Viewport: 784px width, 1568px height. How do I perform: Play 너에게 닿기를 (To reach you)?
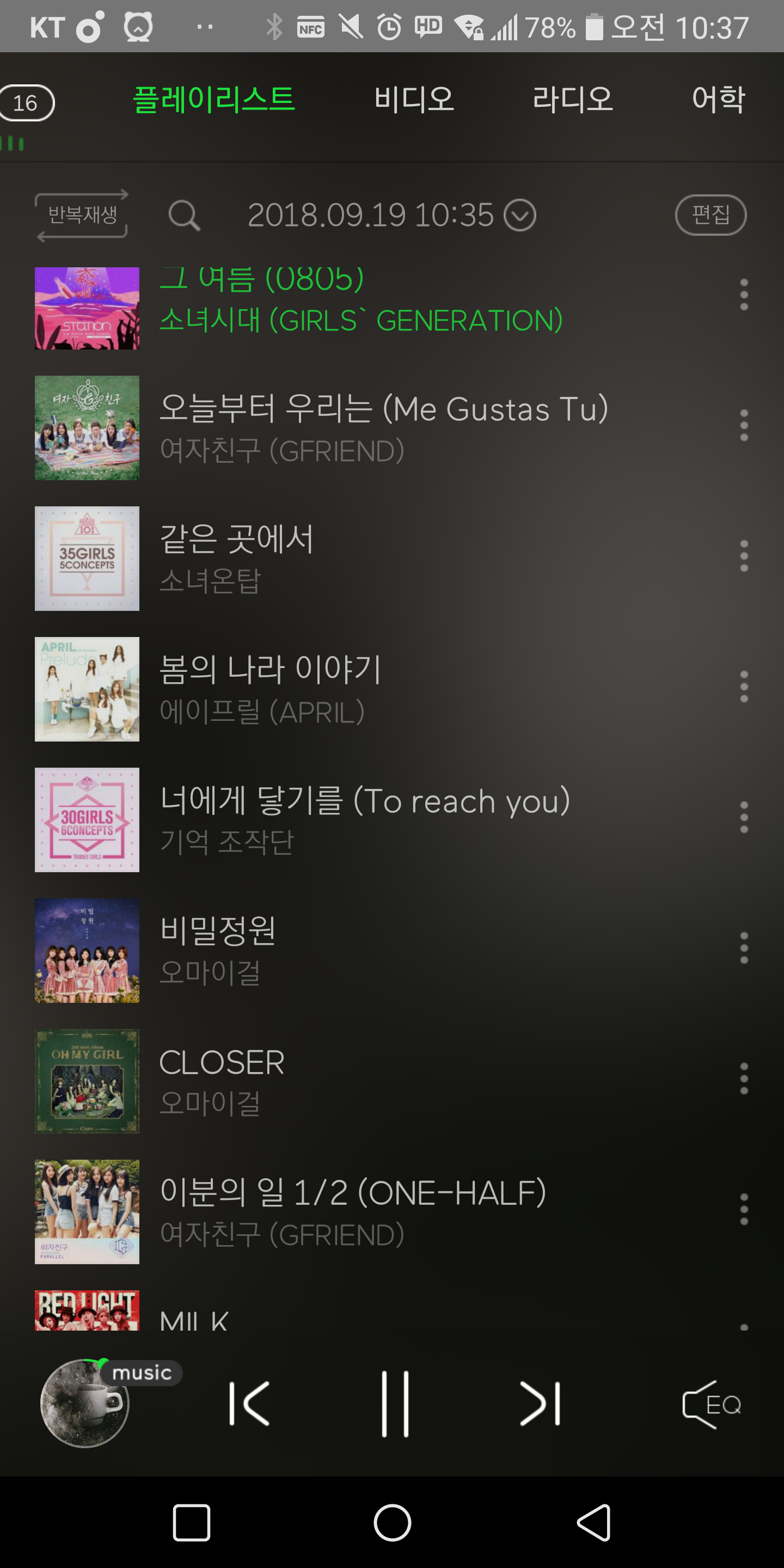pyautogui.click(x=365, y=819)
